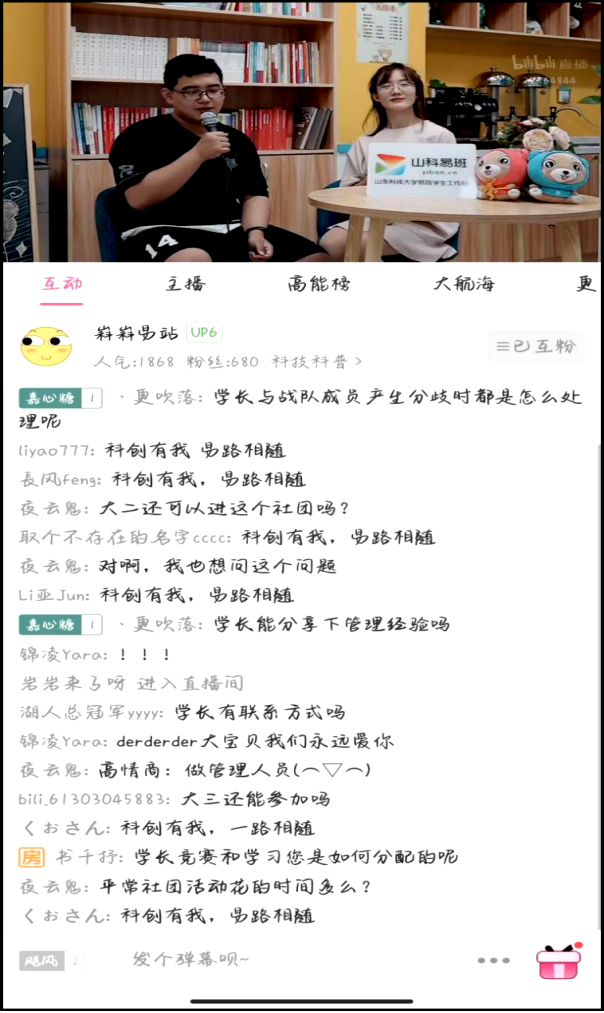Switch to the 主播 tab
This screenshot has width=604, height=1013.
[185, 283]
